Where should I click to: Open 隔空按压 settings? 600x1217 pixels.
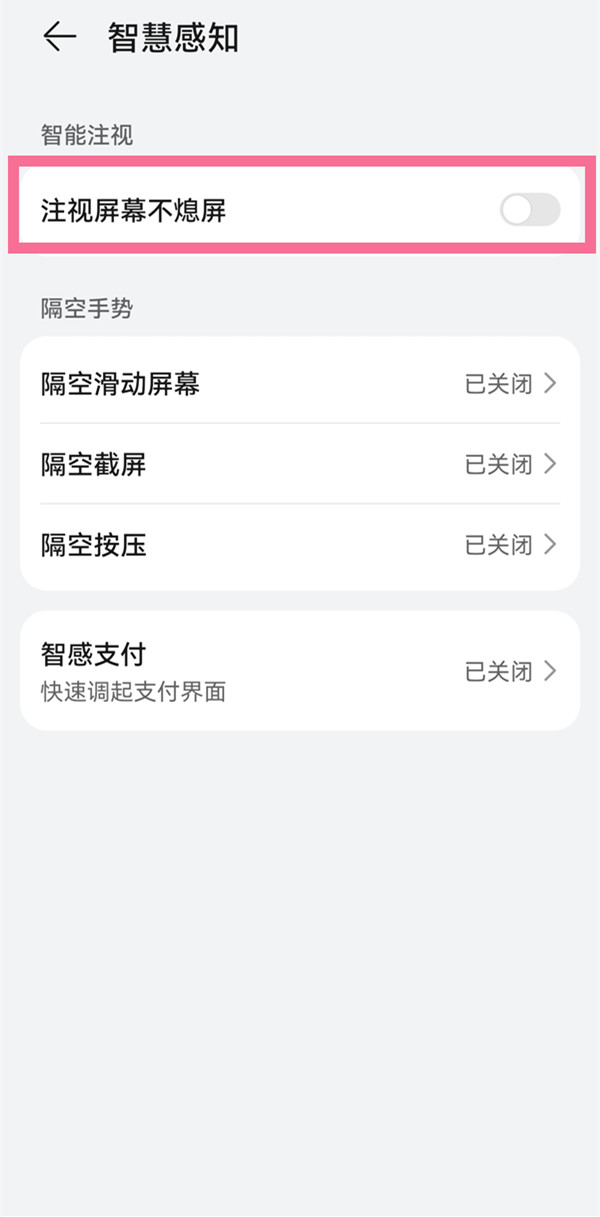coord(300,546)
